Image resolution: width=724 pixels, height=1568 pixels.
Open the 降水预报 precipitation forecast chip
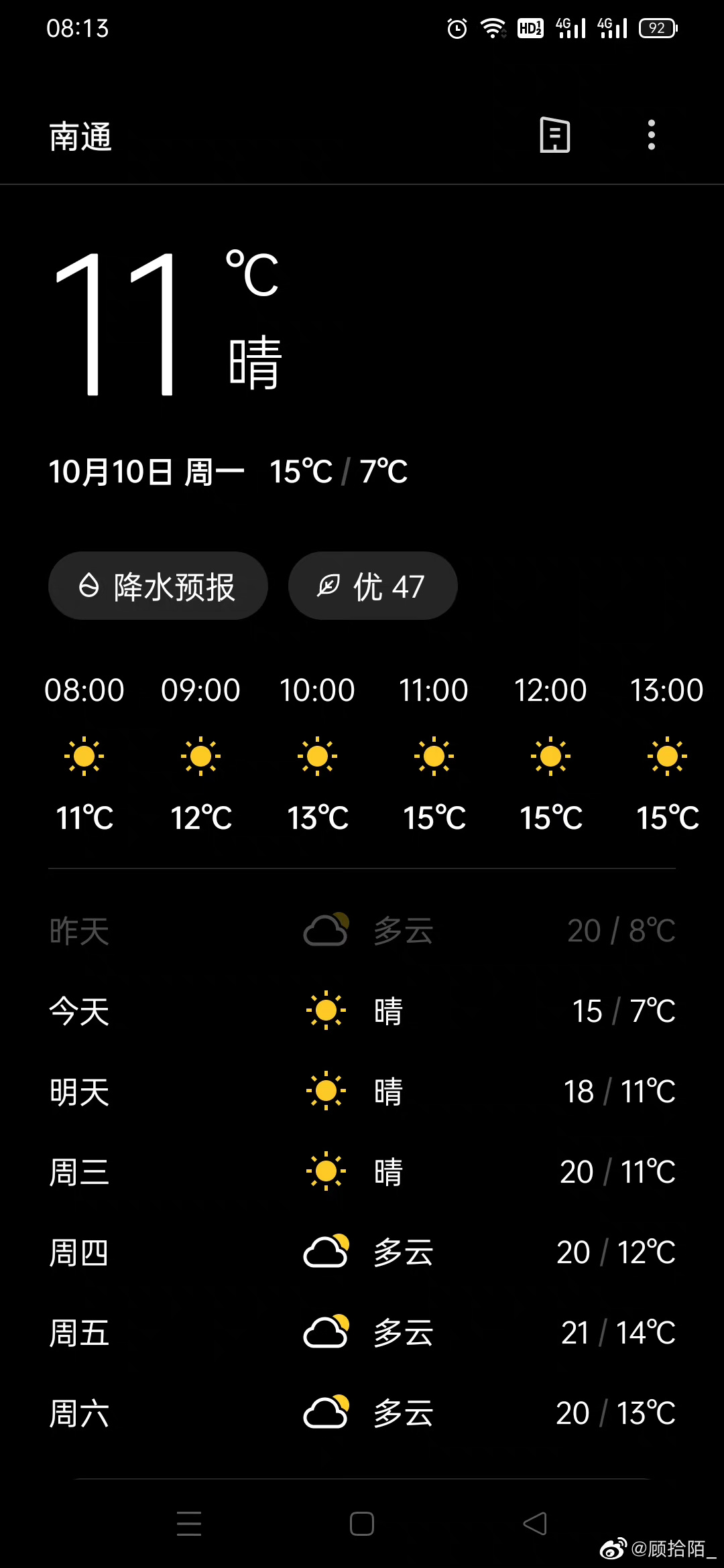[158, 586]
